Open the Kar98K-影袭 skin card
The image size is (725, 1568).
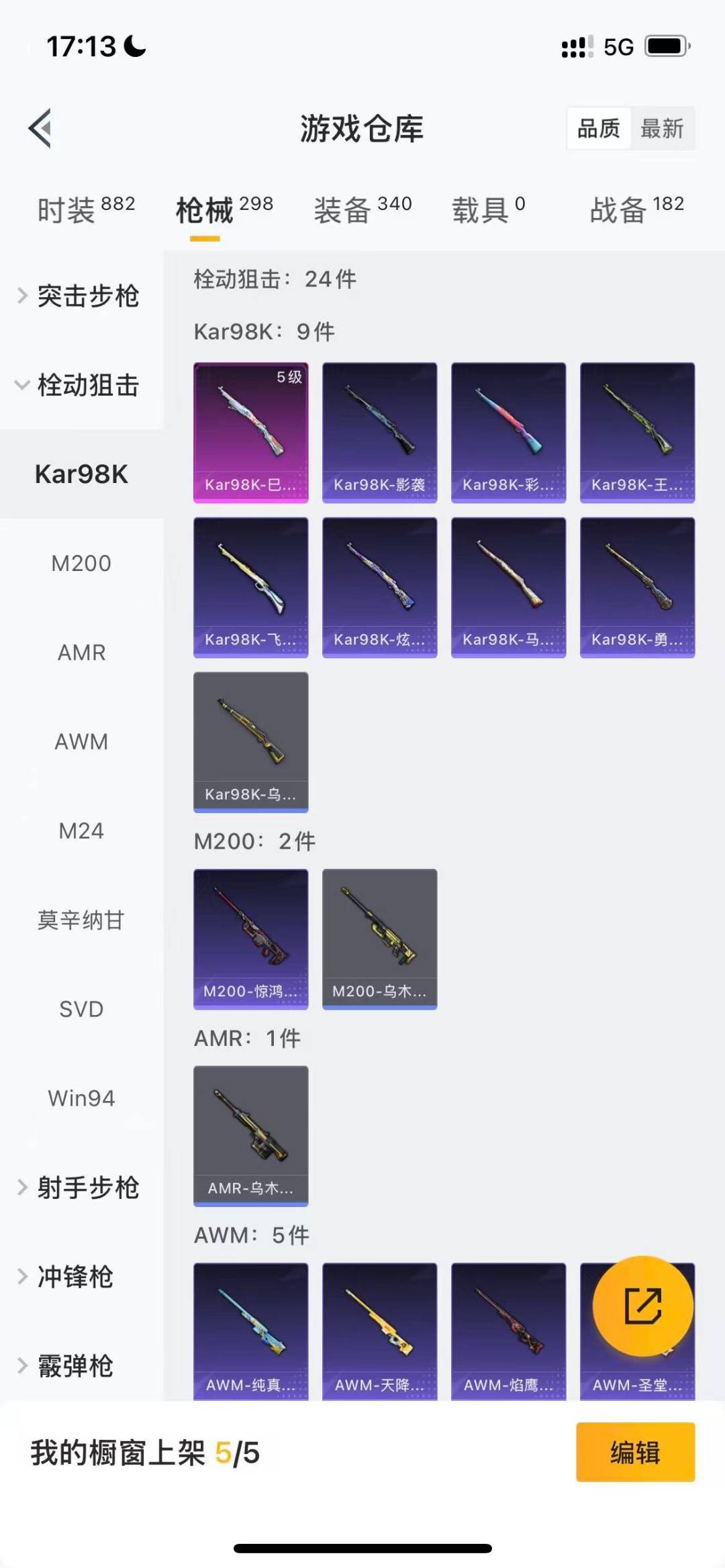point(379,433)
